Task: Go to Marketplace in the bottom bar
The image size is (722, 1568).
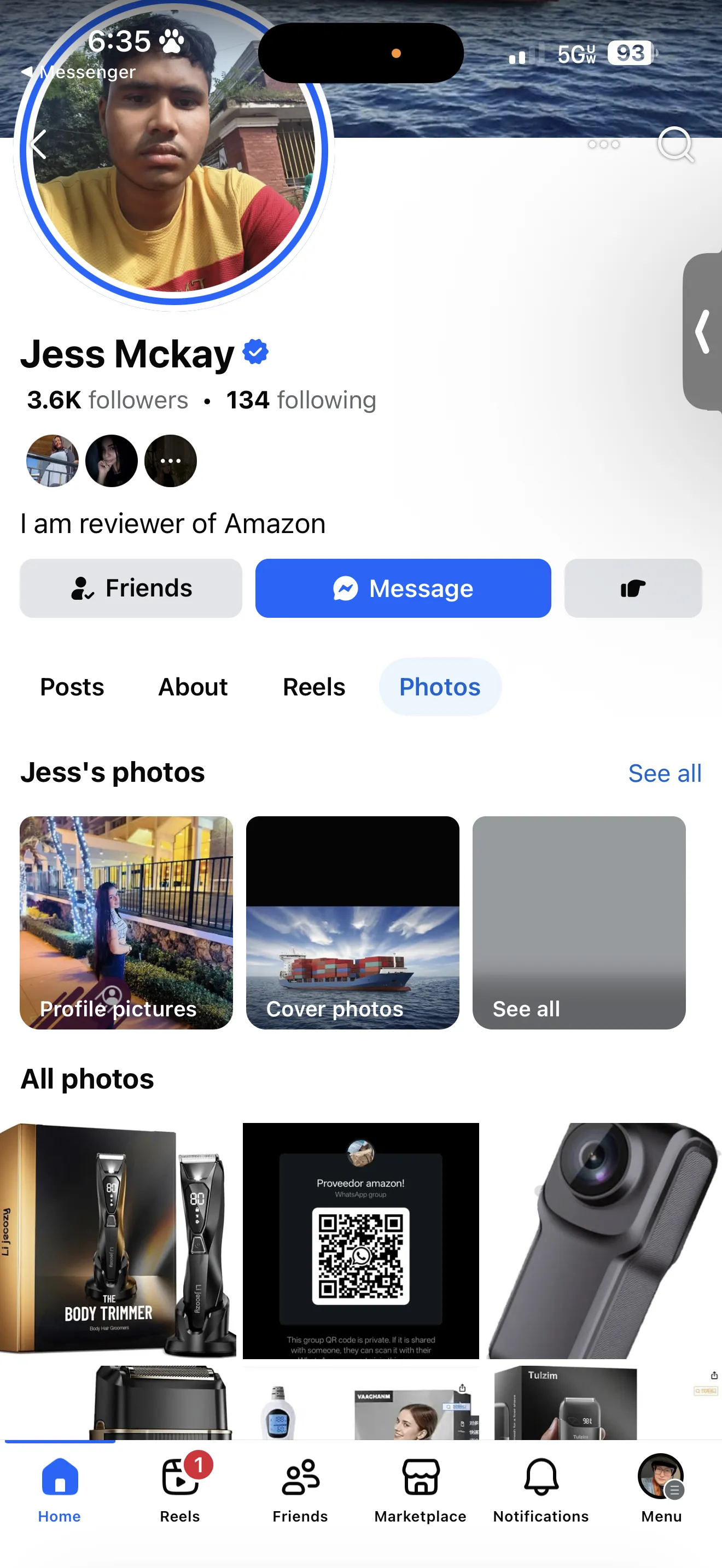Action: [x=420, y=1489]
